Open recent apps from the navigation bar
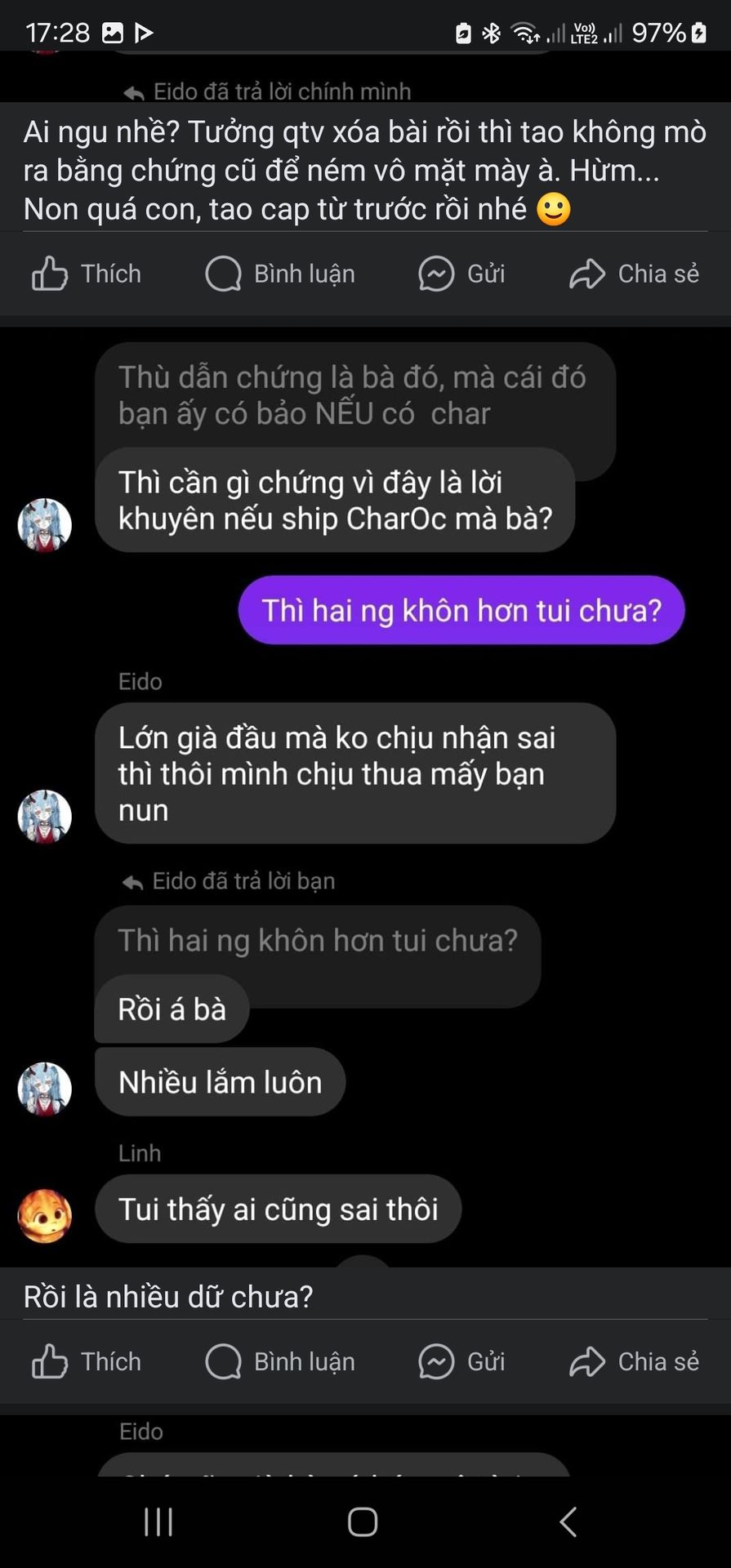The width and height of the screenshot is (731, 1568). 158,1521
